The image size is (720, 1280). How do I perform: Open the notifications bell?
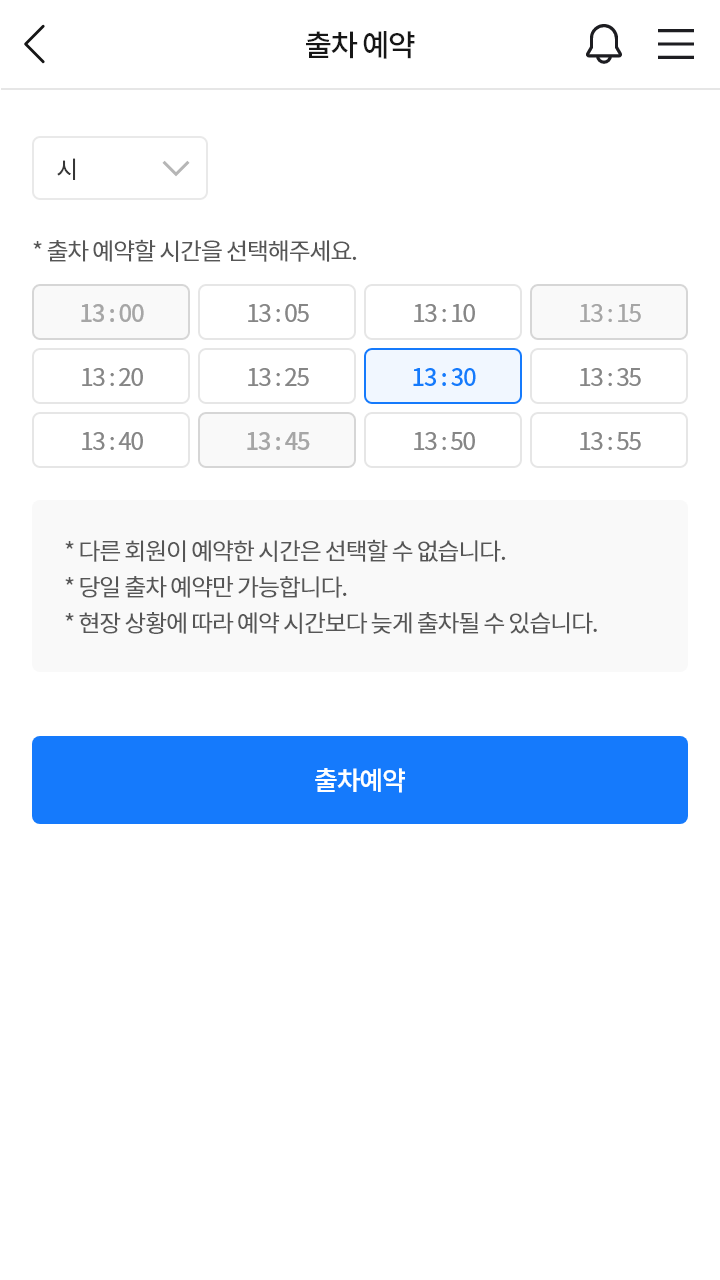pyautogui.click(x=604, y=44)
